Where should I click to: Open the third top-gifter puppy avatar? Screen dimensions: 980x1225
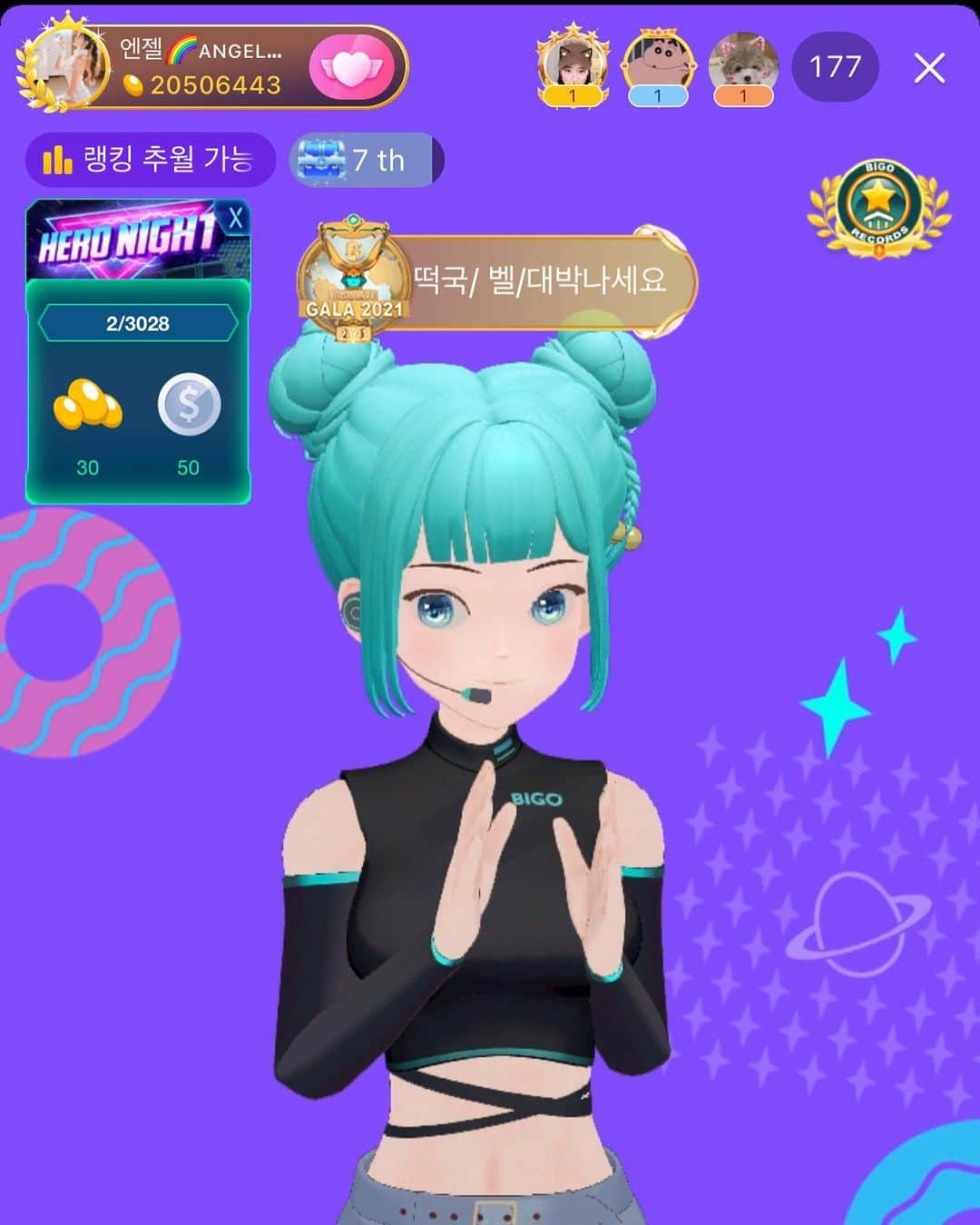click(x=743, y=65)
